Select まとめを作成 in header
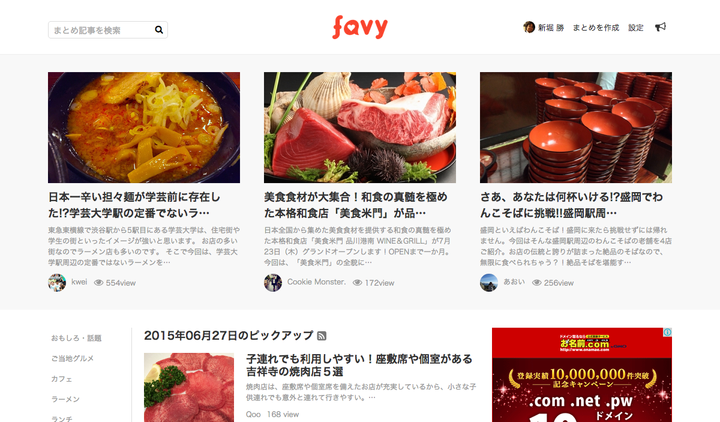 (597, 28)
